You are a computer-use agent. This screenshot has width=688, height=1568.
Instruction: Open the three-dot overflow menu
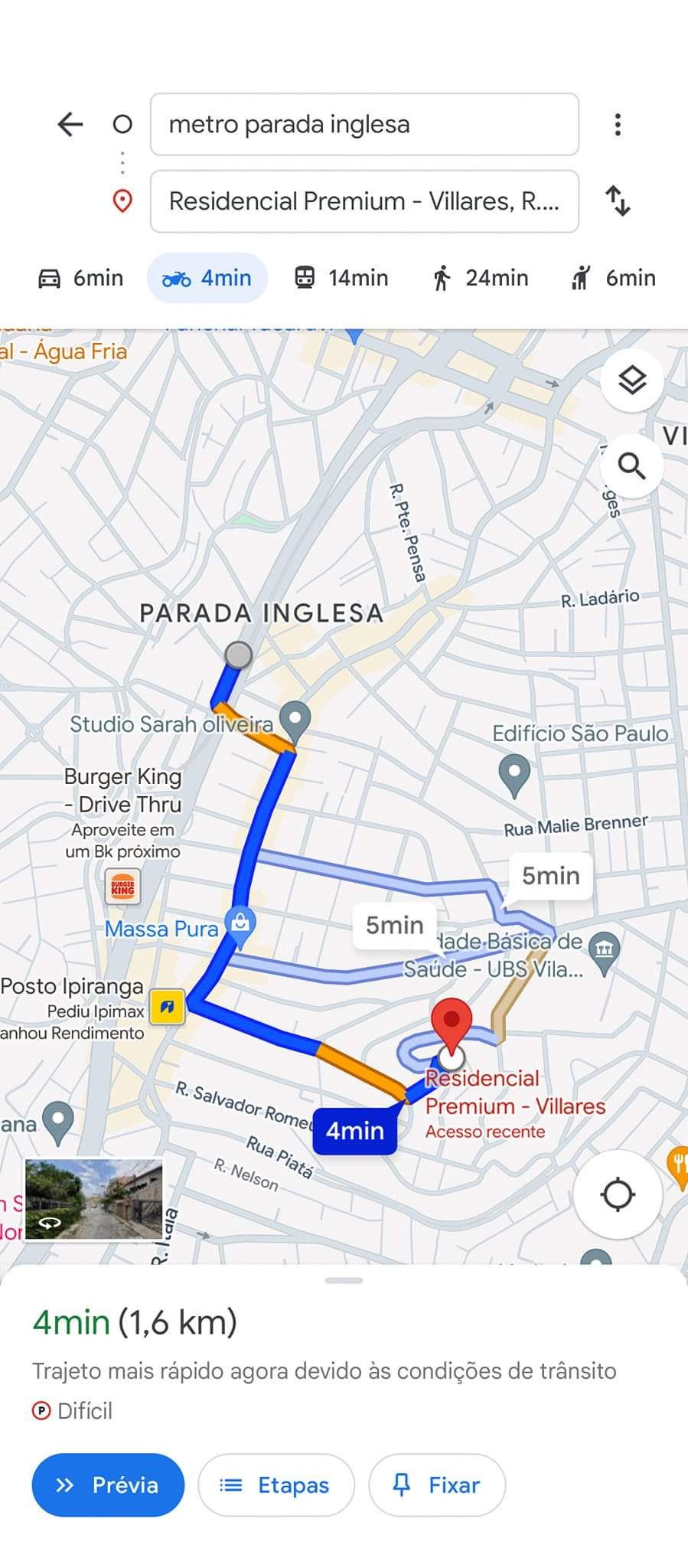coord(618,124)
